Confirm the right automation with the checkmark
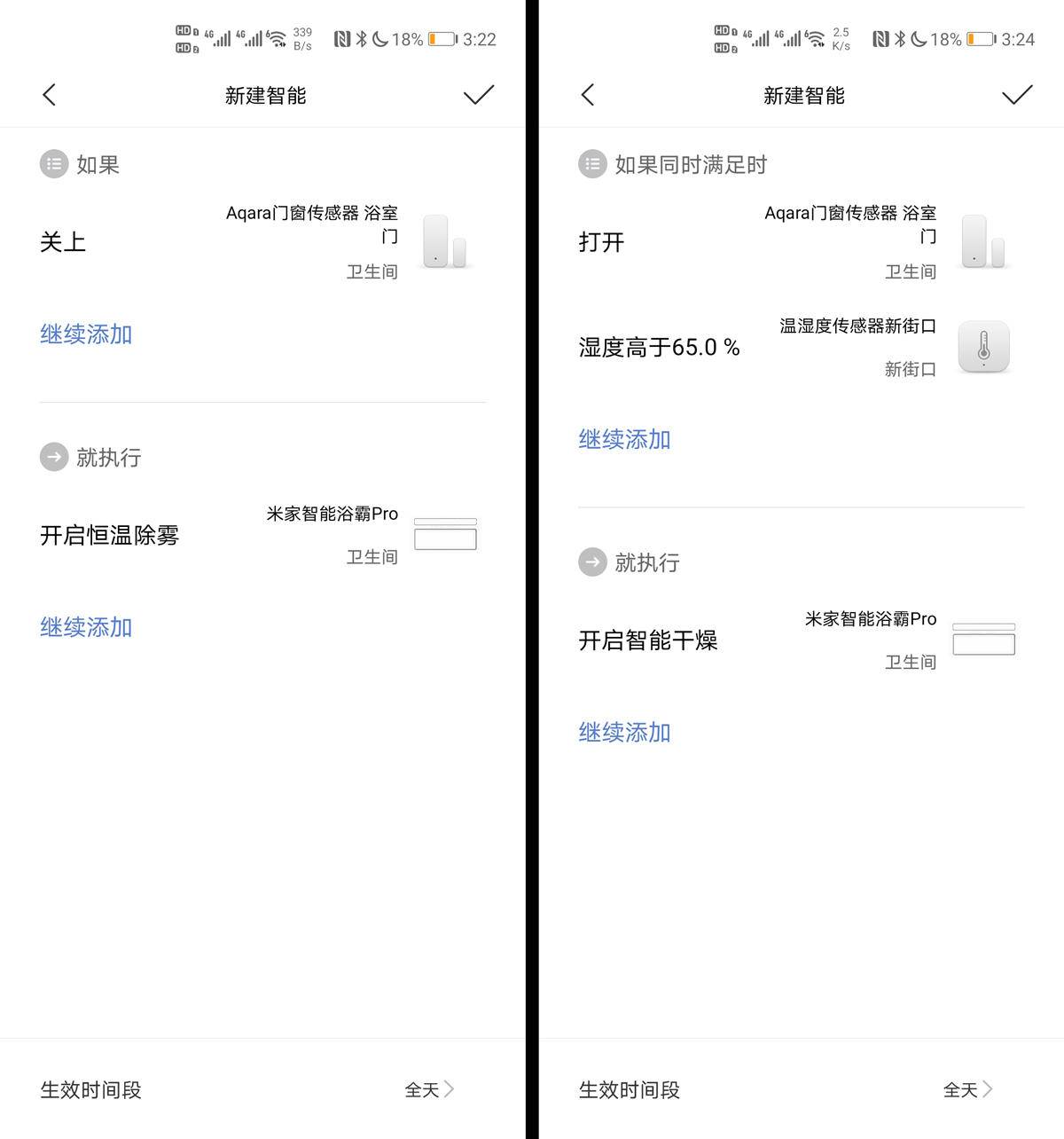The width and height of the screenshot is (1064, 1139). click(x=1017, y=94)
